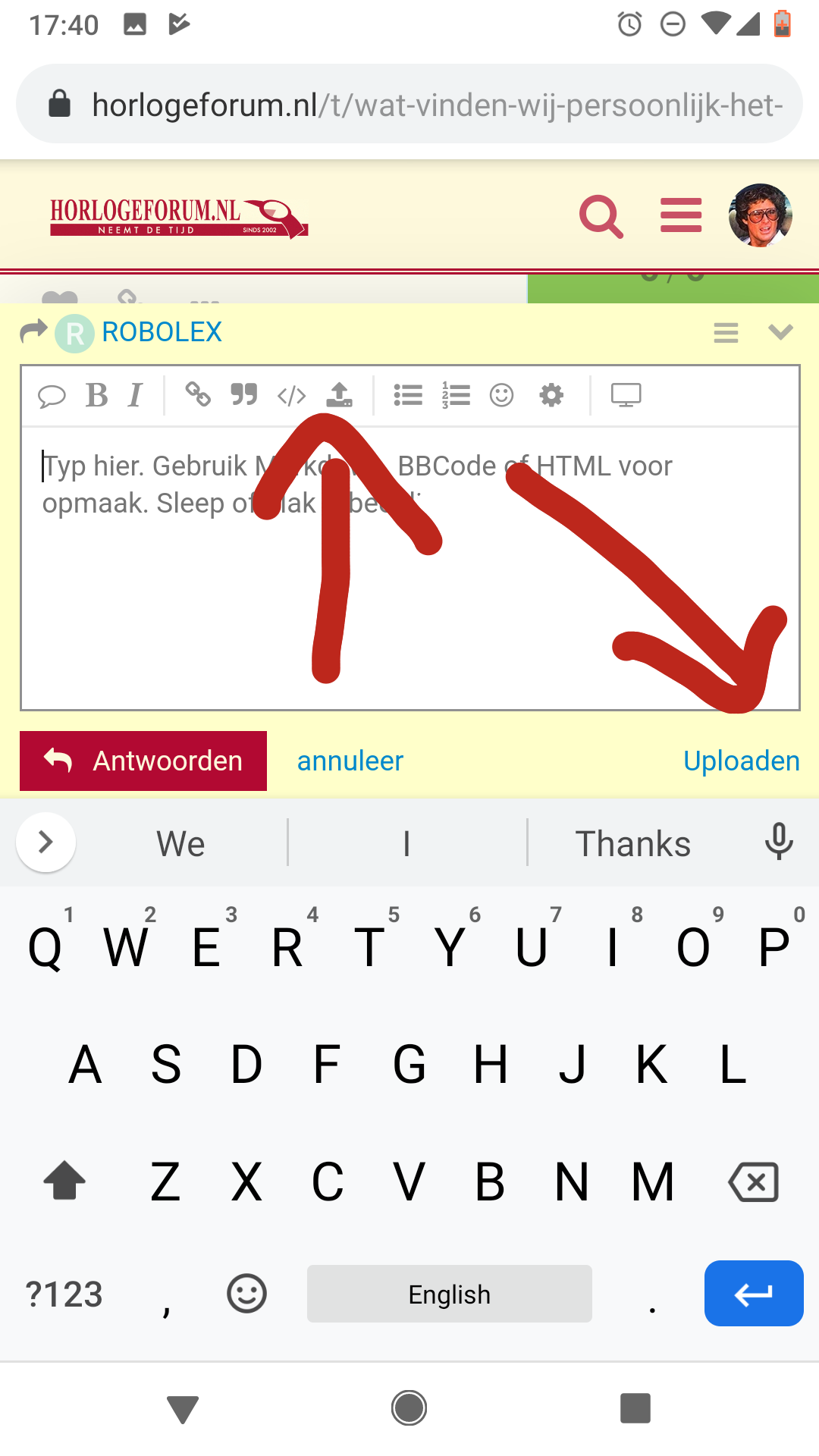This screenshot has height=1456, width=819.
Task: Focus the reply text area
Action: (x=410, y=568)
